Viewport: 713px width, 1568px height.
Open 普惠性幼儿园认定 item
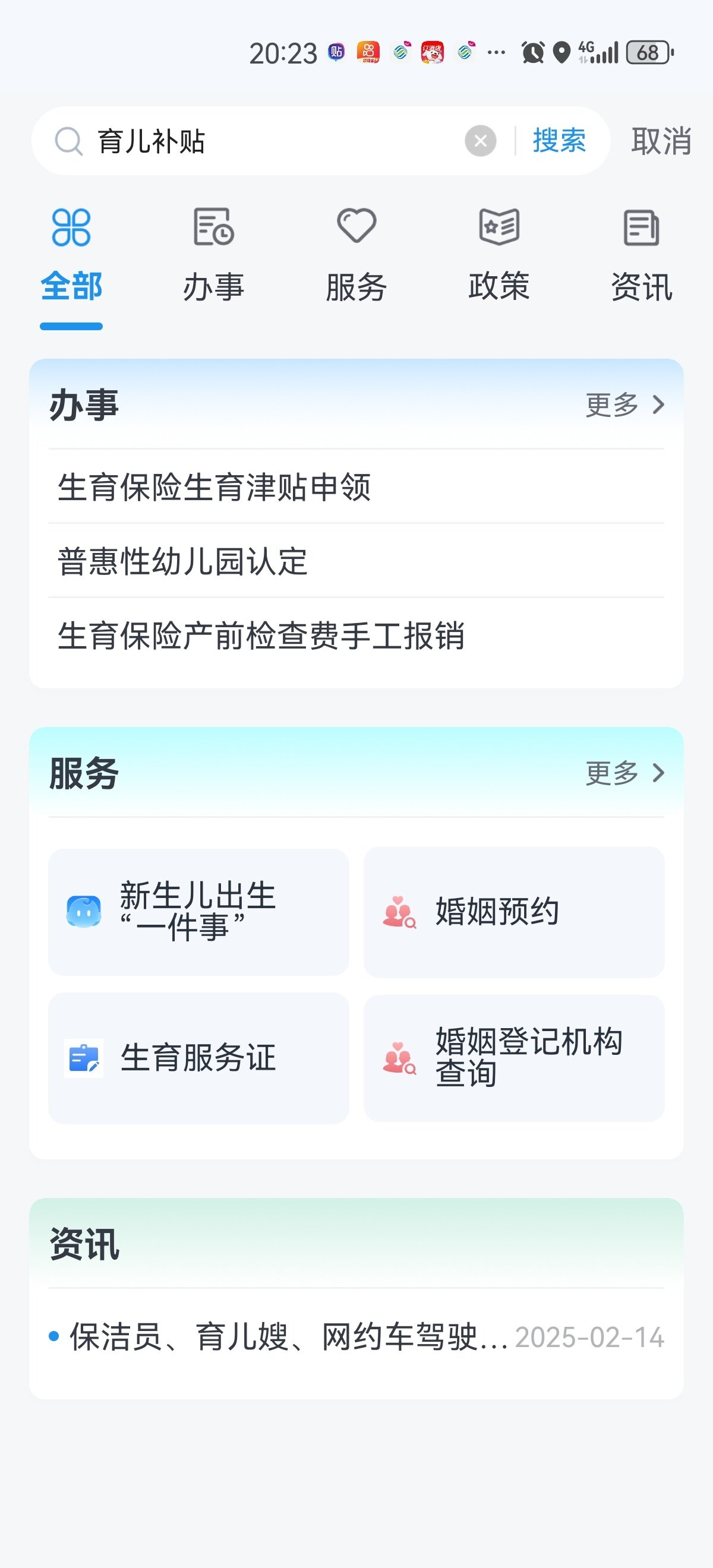tap(182, 561)
